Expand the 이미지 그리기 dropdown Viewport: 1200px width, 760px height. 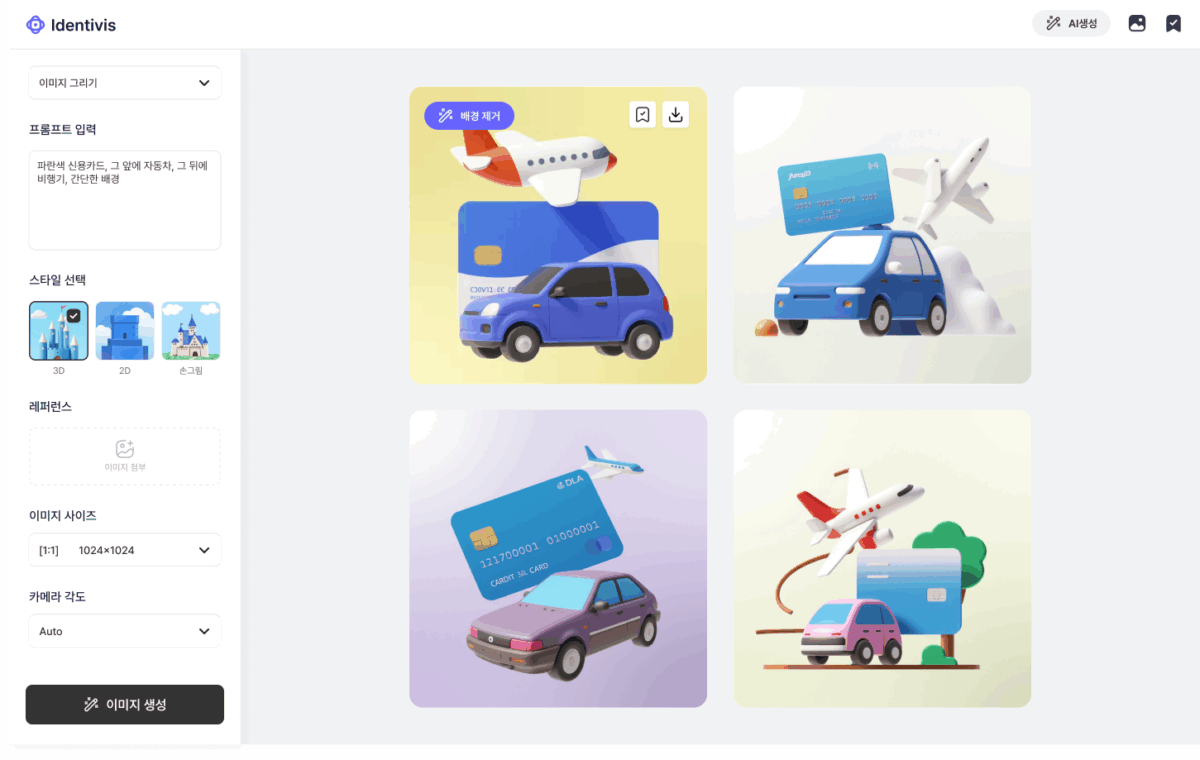pyautogui.click(x=125, y=83)
